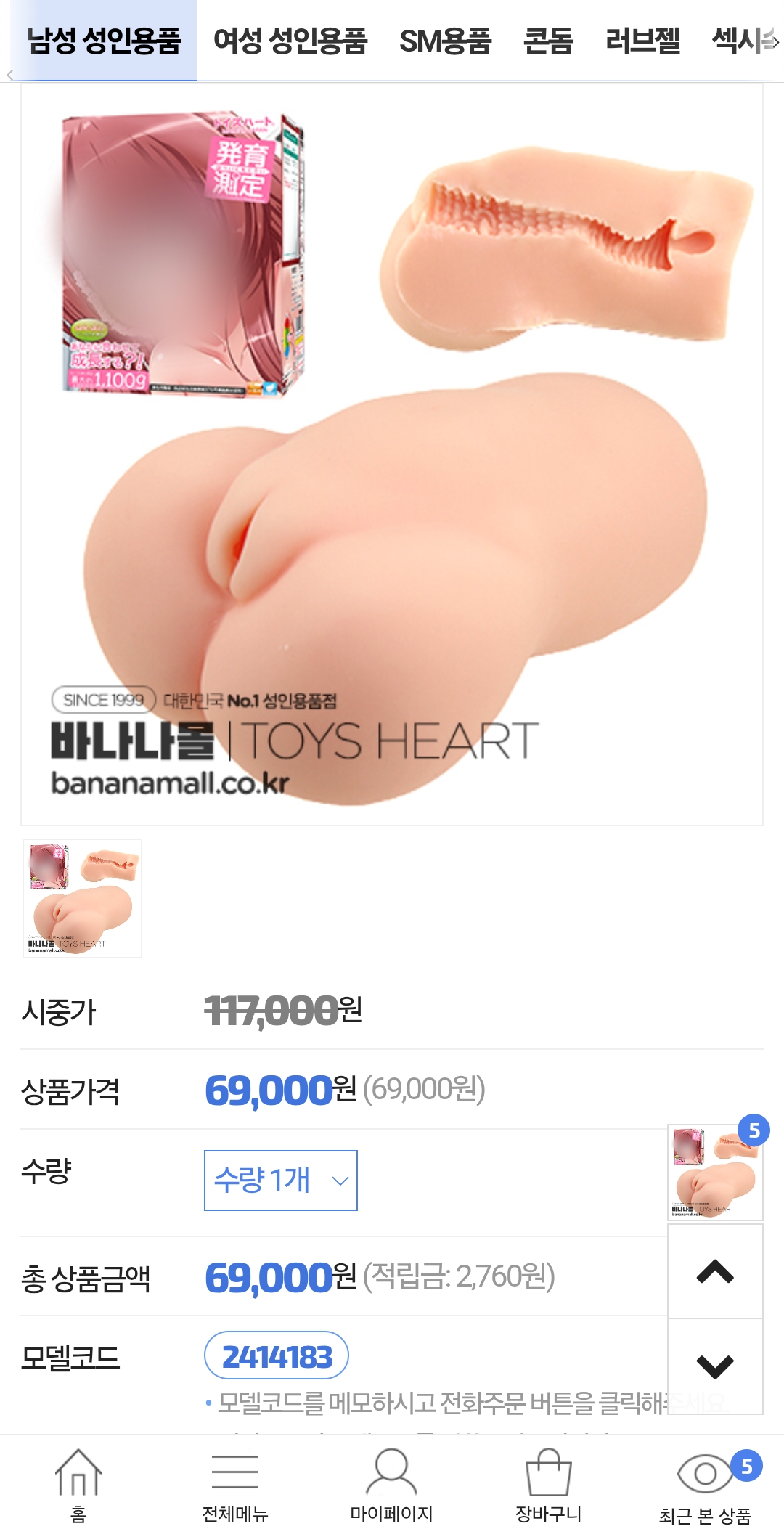The height and width of the screenshot is (1529, 784).
Task: Expand the 수량 1개 quantity dropdown
Action: coord(281,1180)
